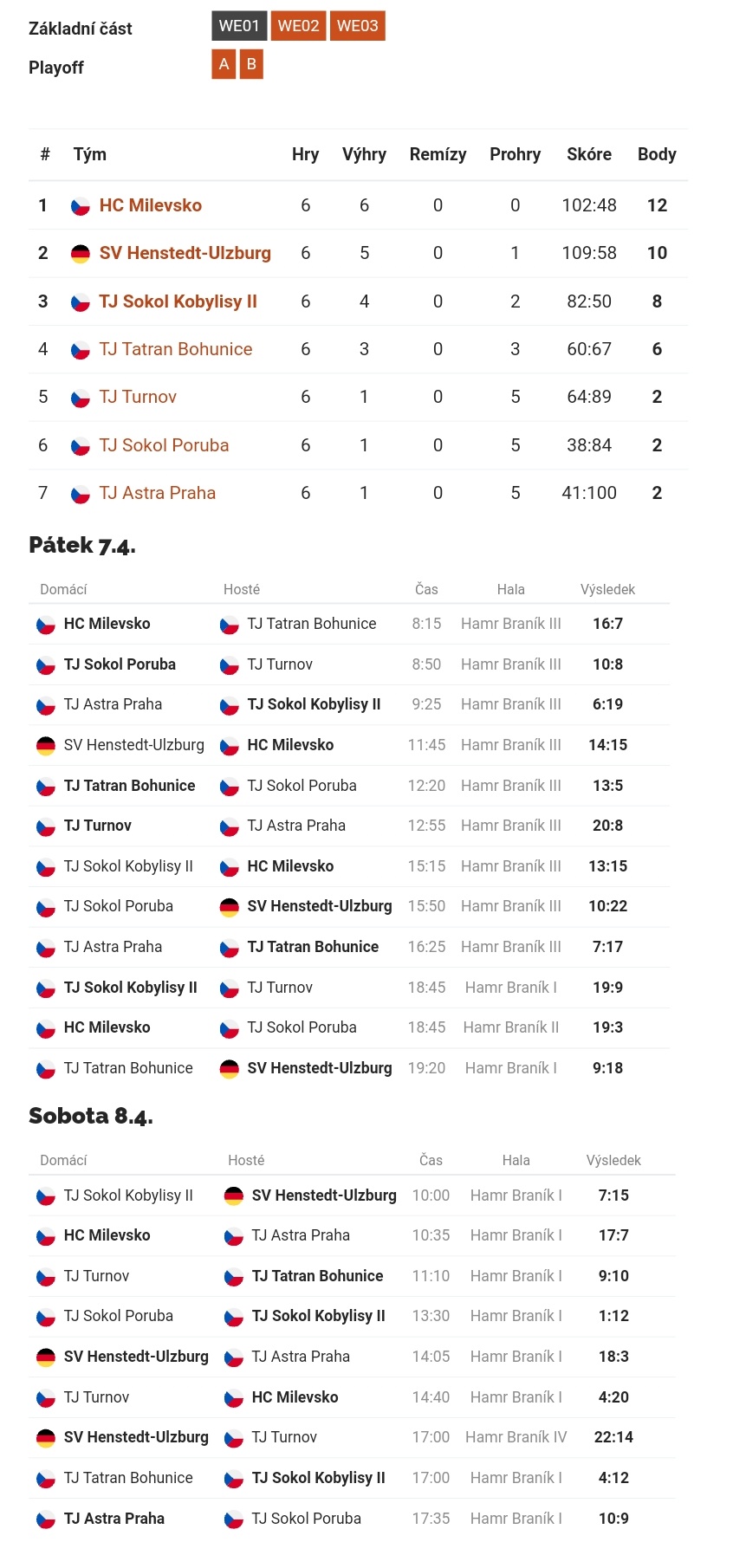Open Playoff group B
733x1568 pixels.
pyautogui.click(x=251, y=64)
